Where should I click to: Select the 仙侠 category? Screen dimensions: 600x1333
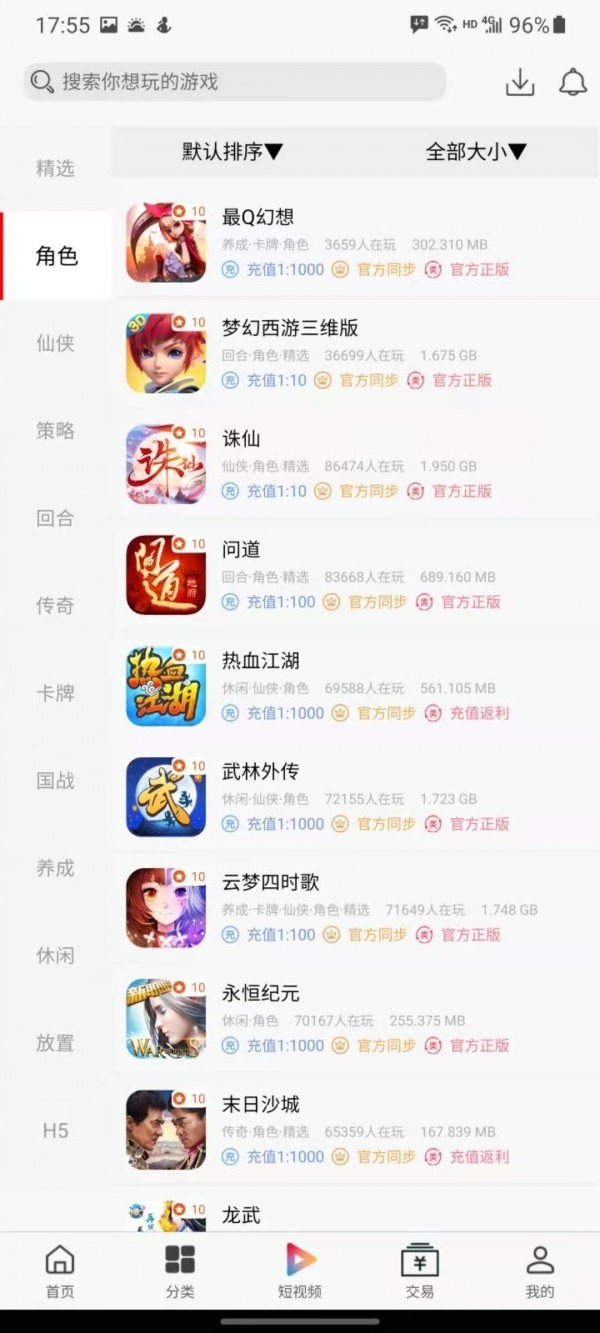55,343
